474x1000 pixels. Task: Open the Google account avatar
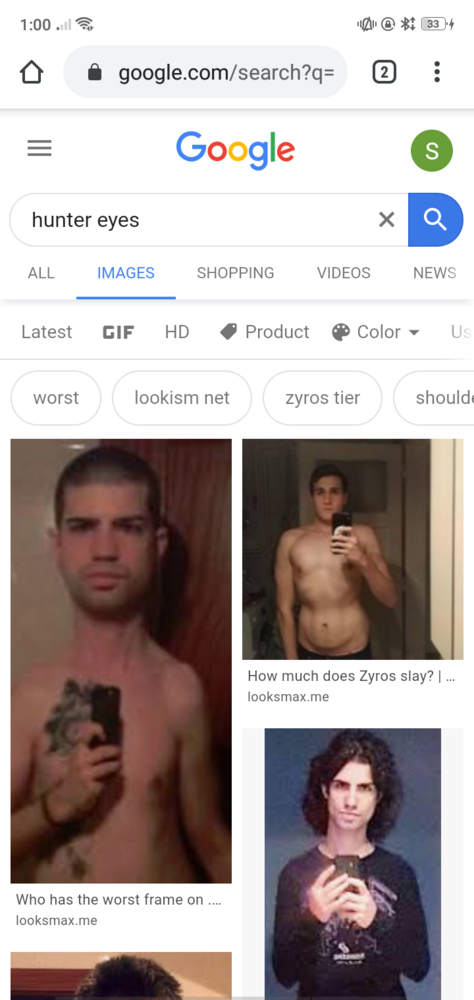432,151
